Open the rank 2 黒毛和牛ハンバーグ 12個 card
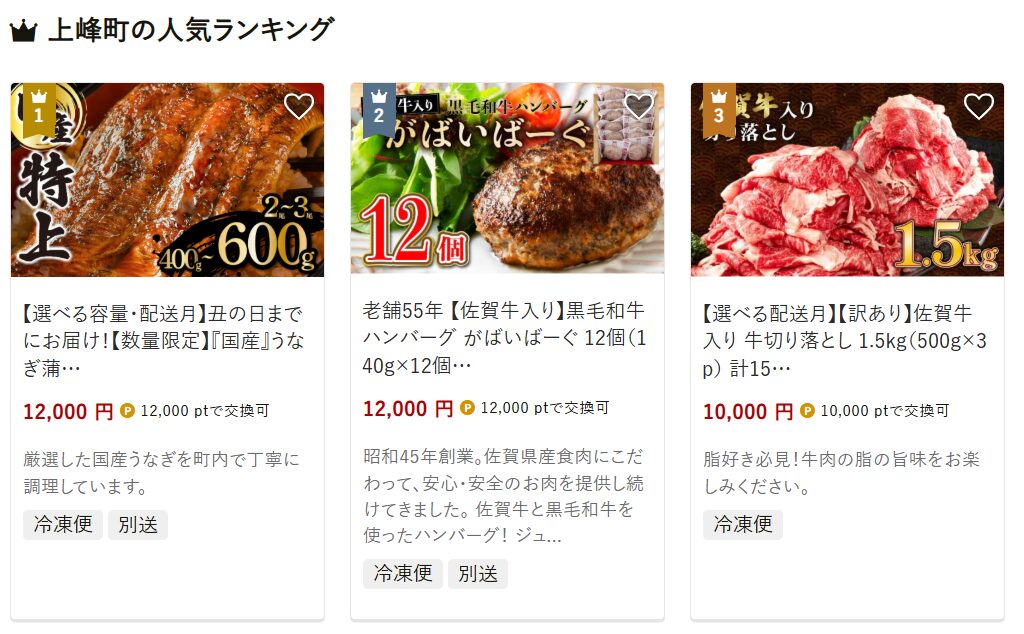 click(x=507, y=338)
